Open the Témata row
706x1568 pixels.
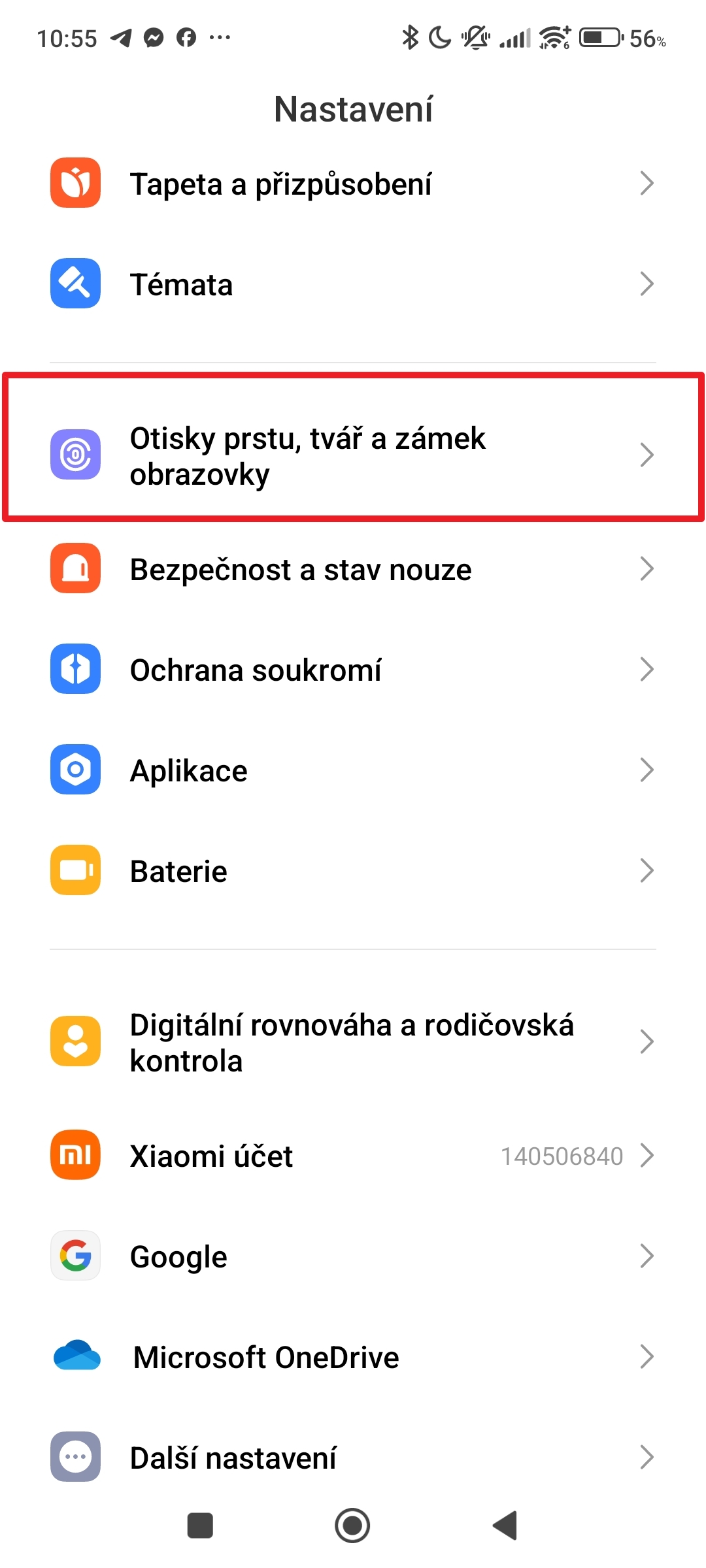point(353,284)
